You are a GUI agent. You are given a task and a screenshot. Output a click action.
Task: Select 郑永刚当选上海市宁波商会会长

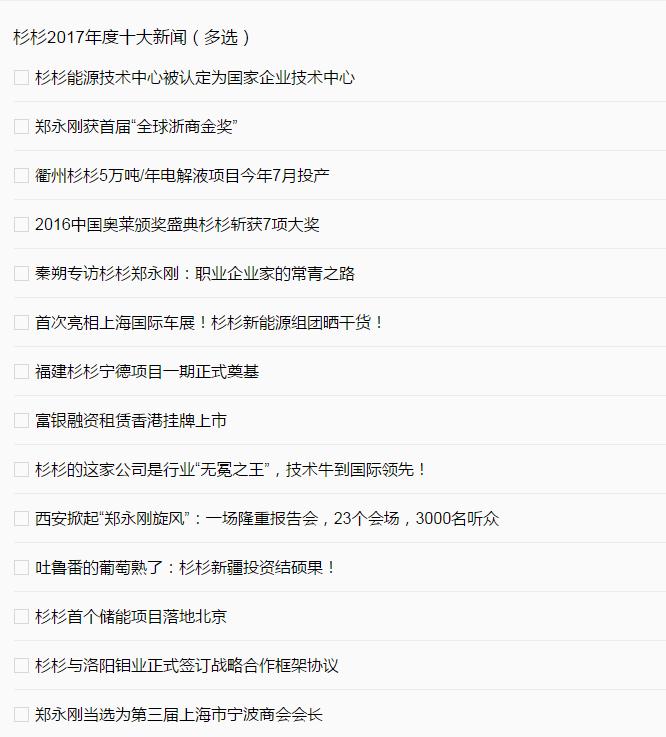point(21,714)
